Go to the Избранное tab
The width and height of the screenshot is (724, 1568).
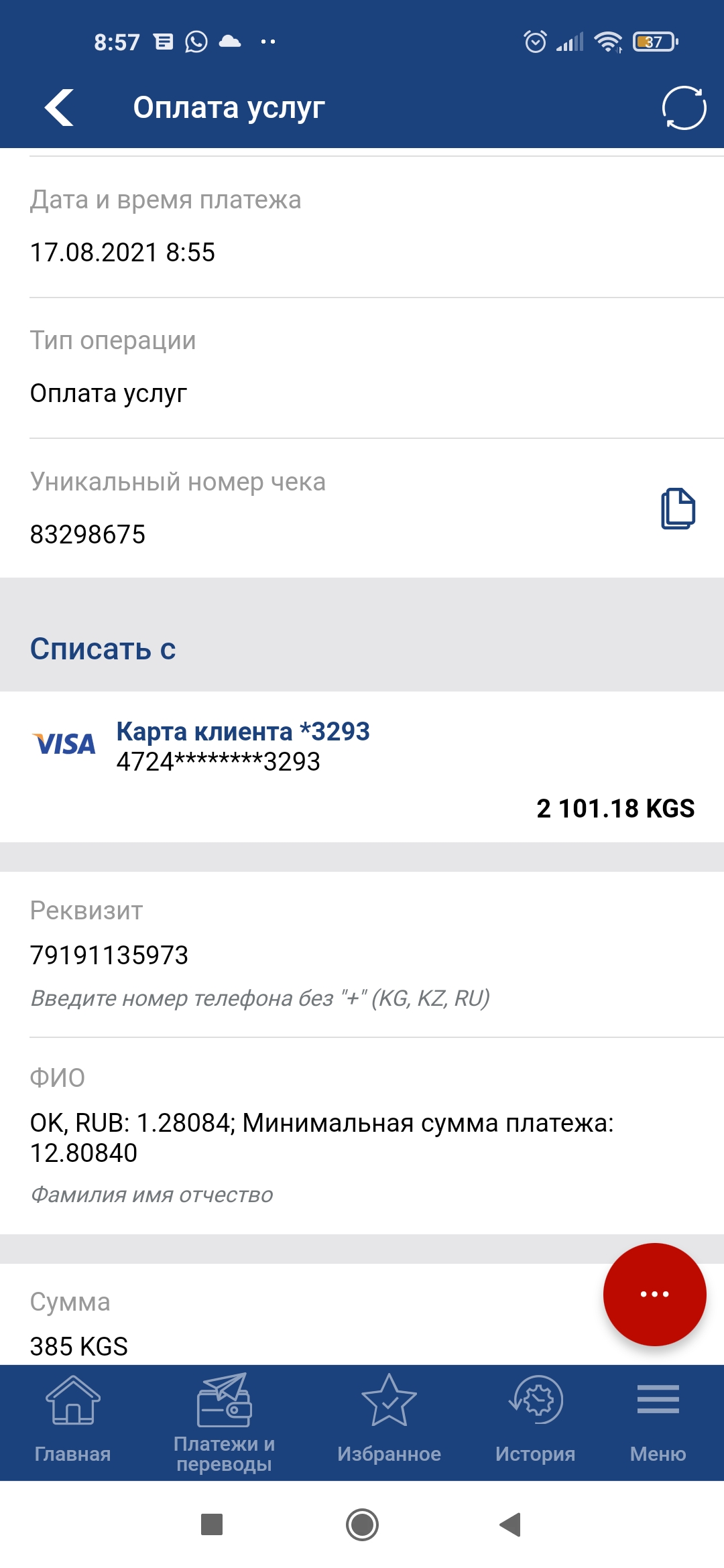(389, 1421)
